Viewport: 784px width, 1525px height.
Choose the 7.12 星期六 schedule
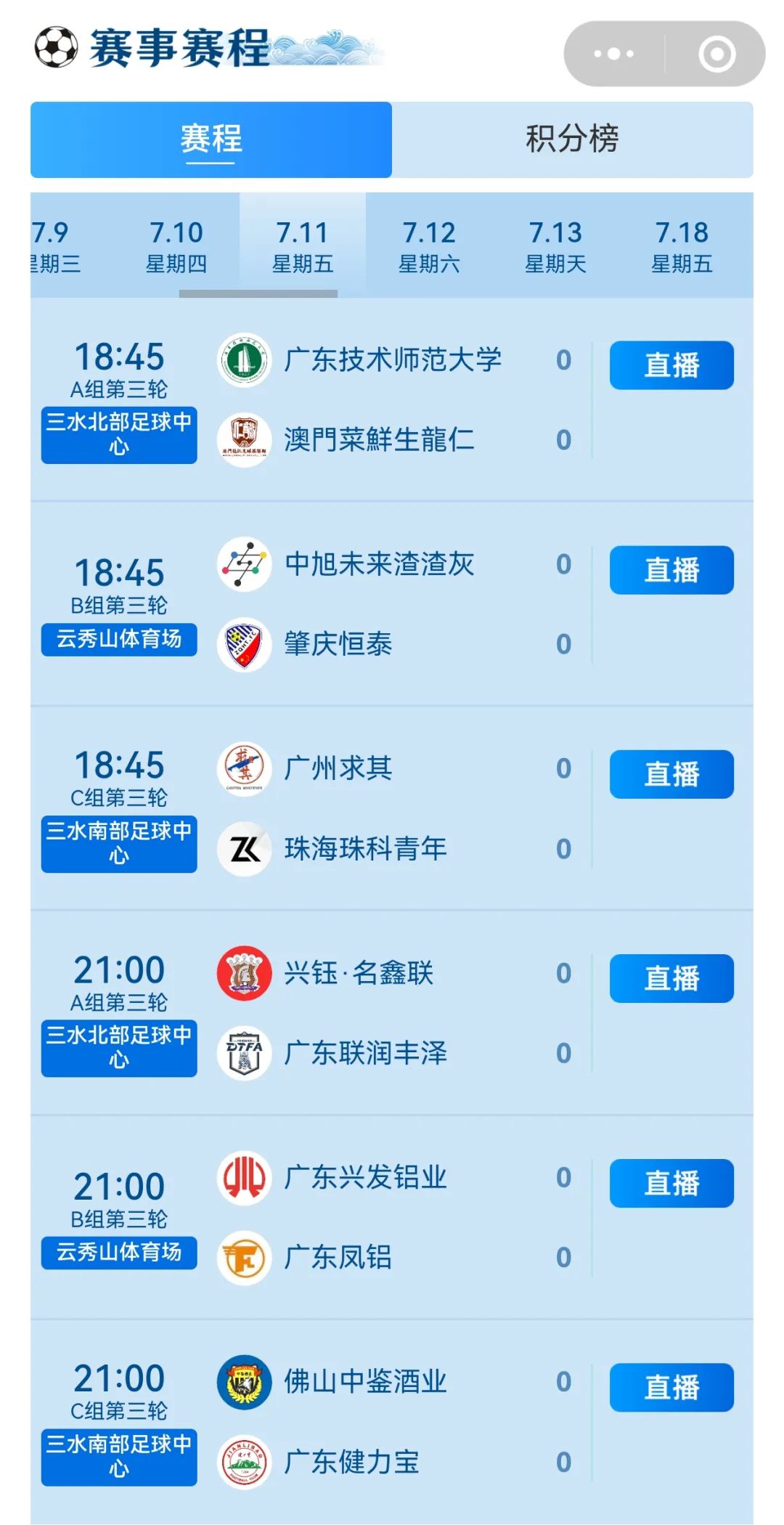tap(429, 247)
